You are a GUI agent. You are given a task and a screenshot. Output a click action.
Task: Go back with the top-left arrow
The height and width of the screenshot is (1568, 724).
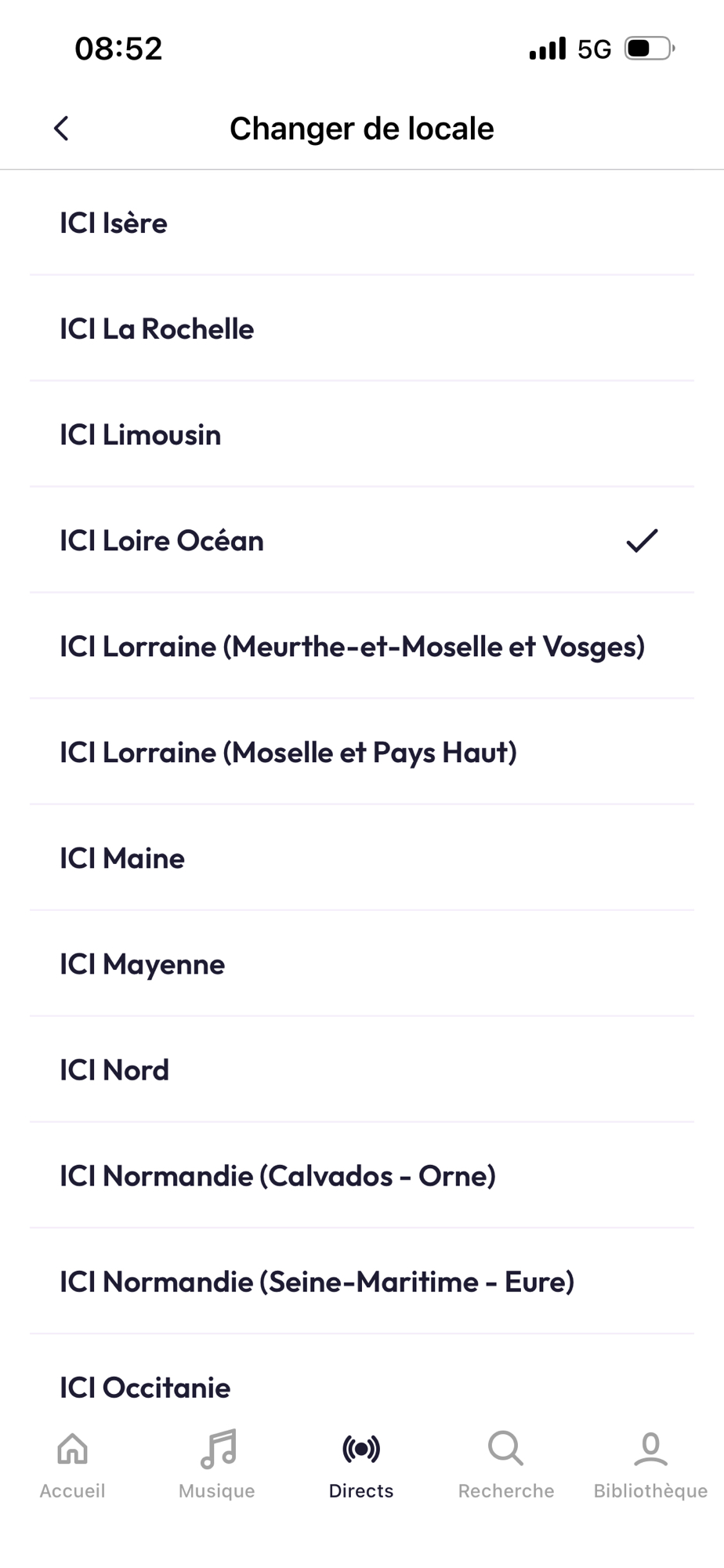[61, 129]
